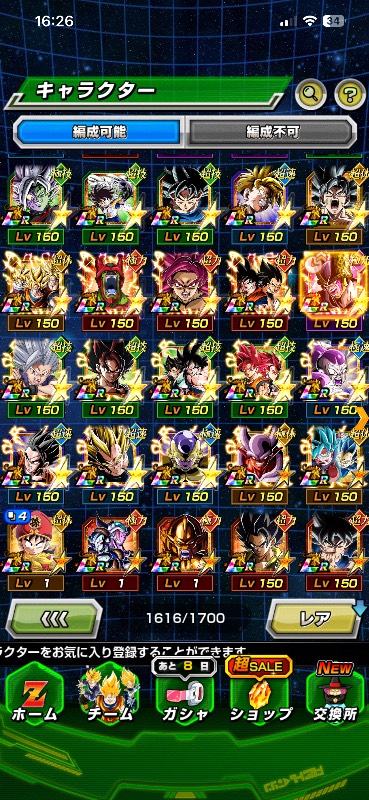This screenshot has width=369, height=800.
Task: Go to ホーム in bottom navigation
Action: point(35,698)
